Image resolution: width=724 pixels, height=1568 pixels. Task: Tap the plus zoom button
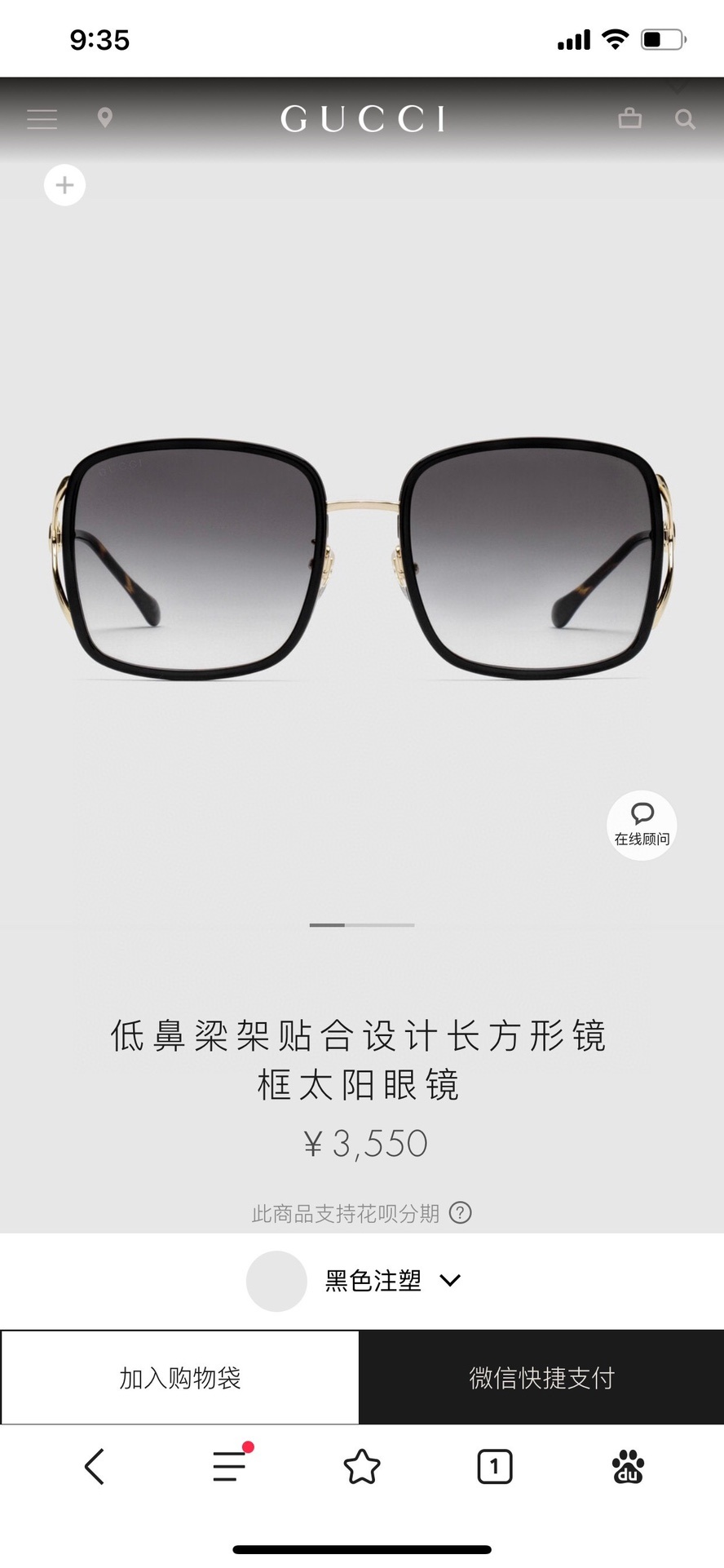pos(64,185)
